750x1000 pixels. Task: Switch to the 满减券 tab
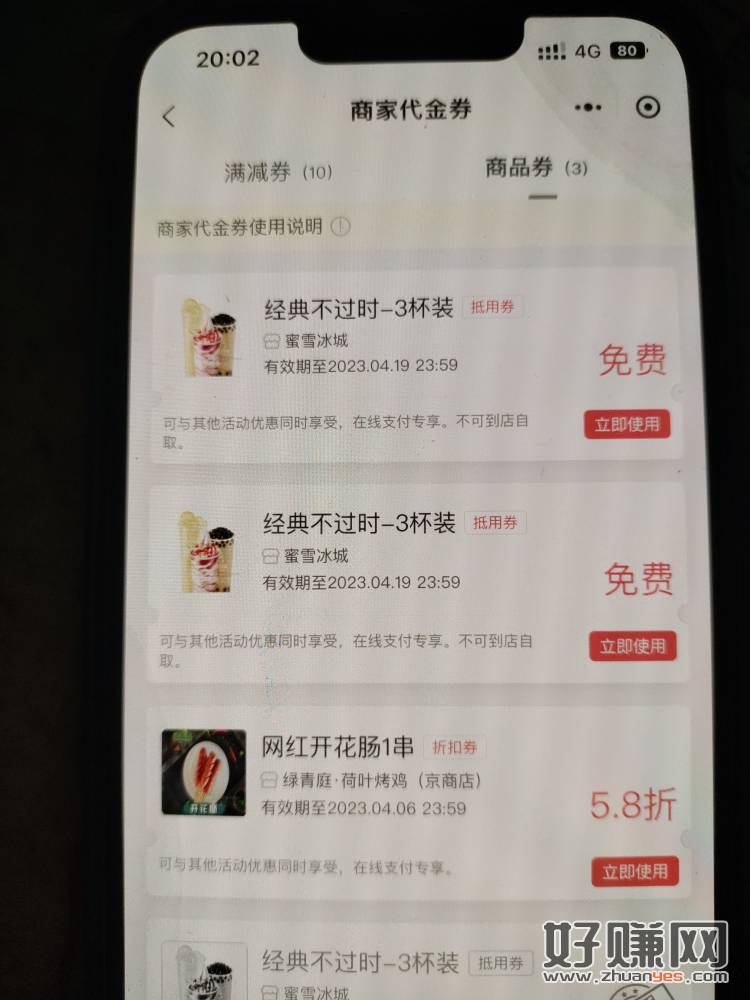click(x=277, y=172)
